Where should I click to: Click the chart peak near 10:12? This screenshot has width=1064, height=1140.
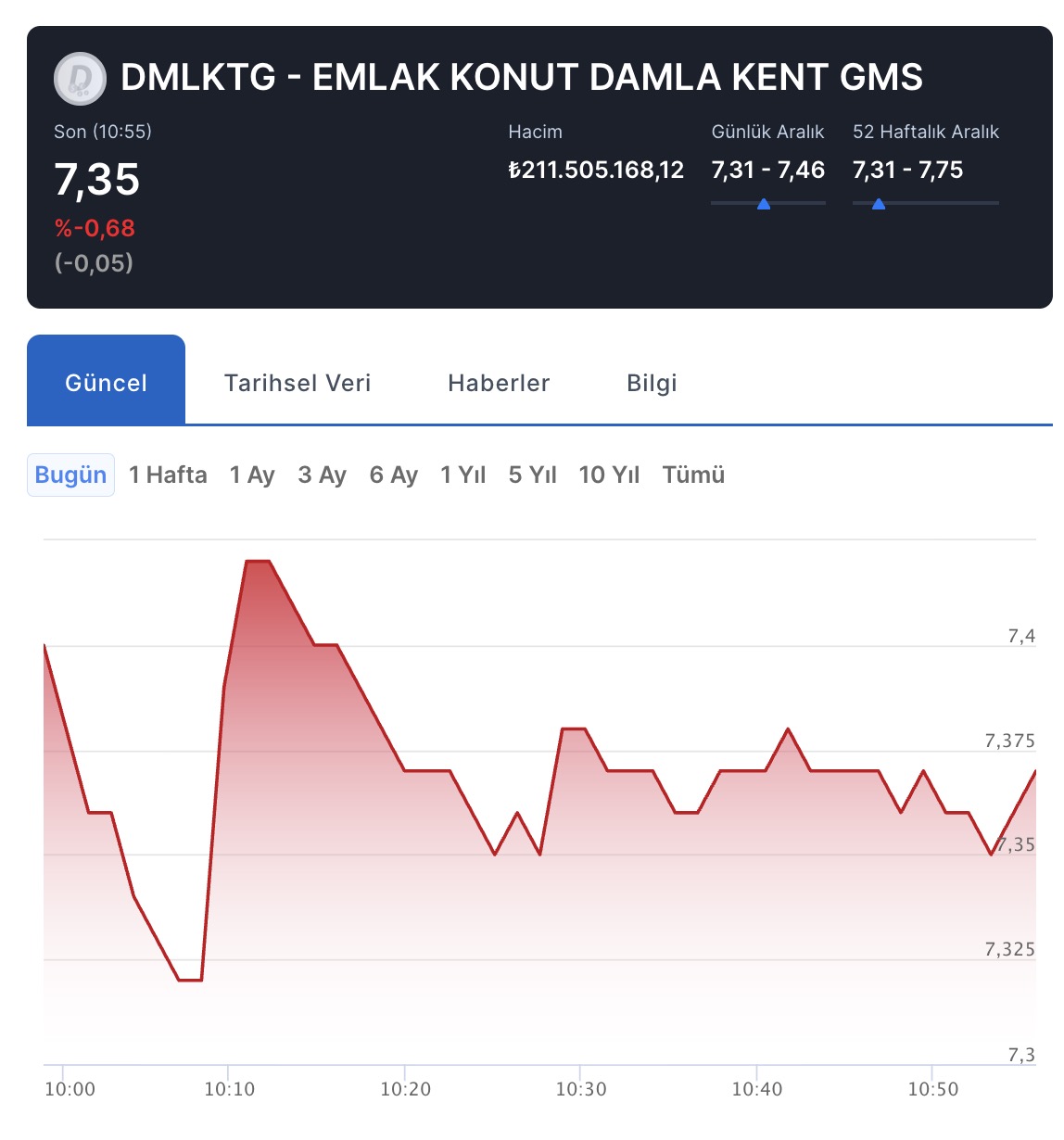tap(257, 562)
